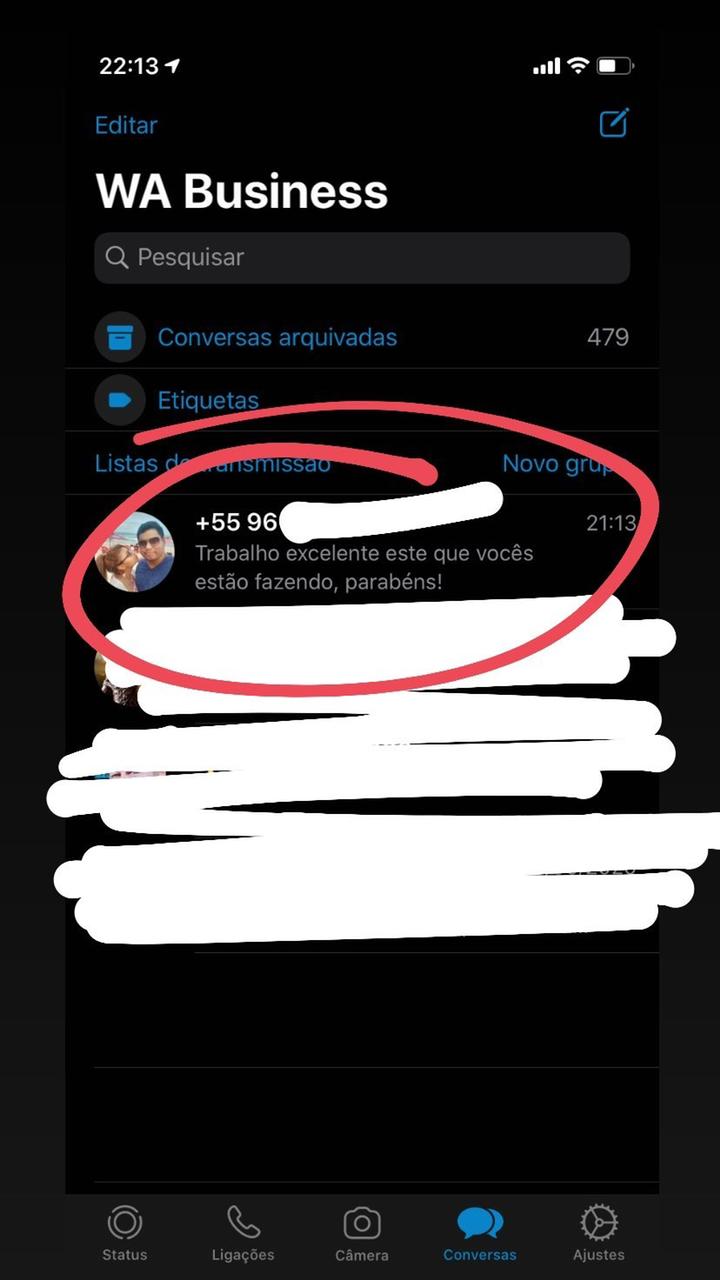The width and height of the screenshot is (720, 1280).
Task: Go to the Ajustes tab
Action: 598,1233
